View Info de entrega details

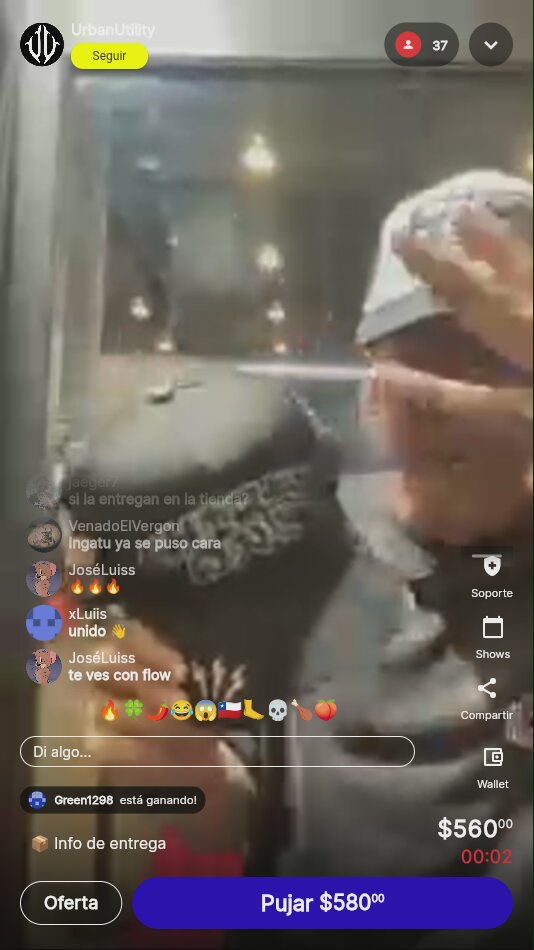[99, 843]
